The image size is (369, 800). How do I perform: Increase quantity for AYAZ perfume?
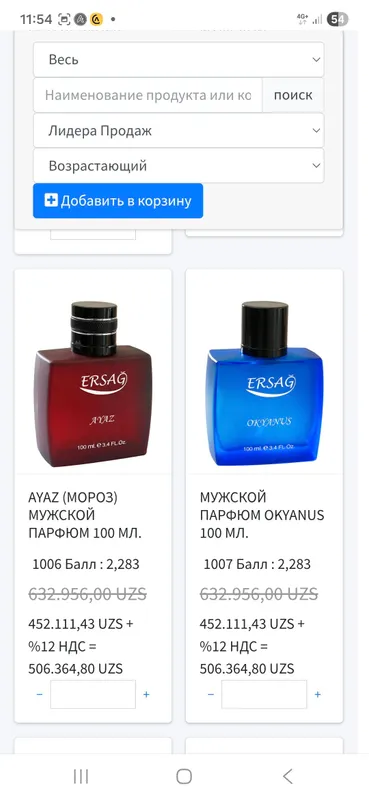point(146,694)
